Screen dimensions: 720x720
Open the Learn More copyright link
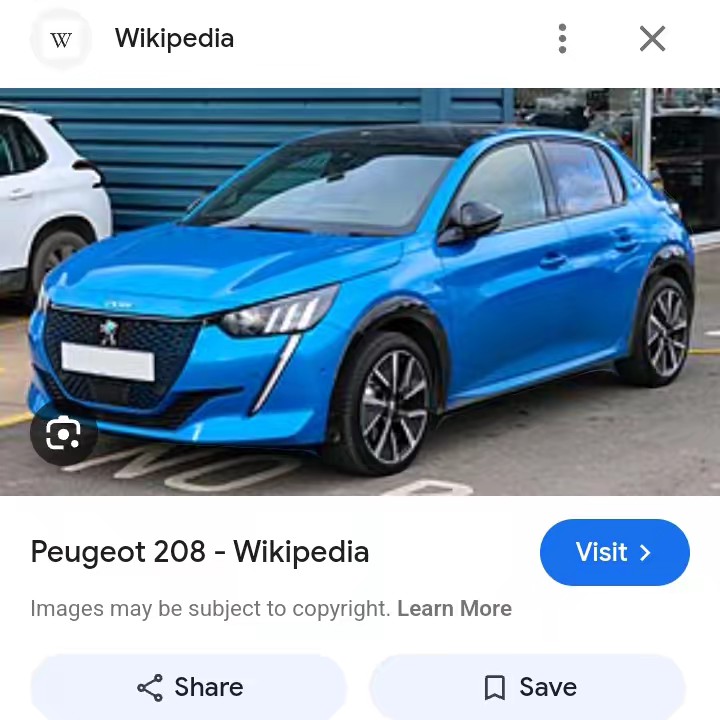click(454, 608)
